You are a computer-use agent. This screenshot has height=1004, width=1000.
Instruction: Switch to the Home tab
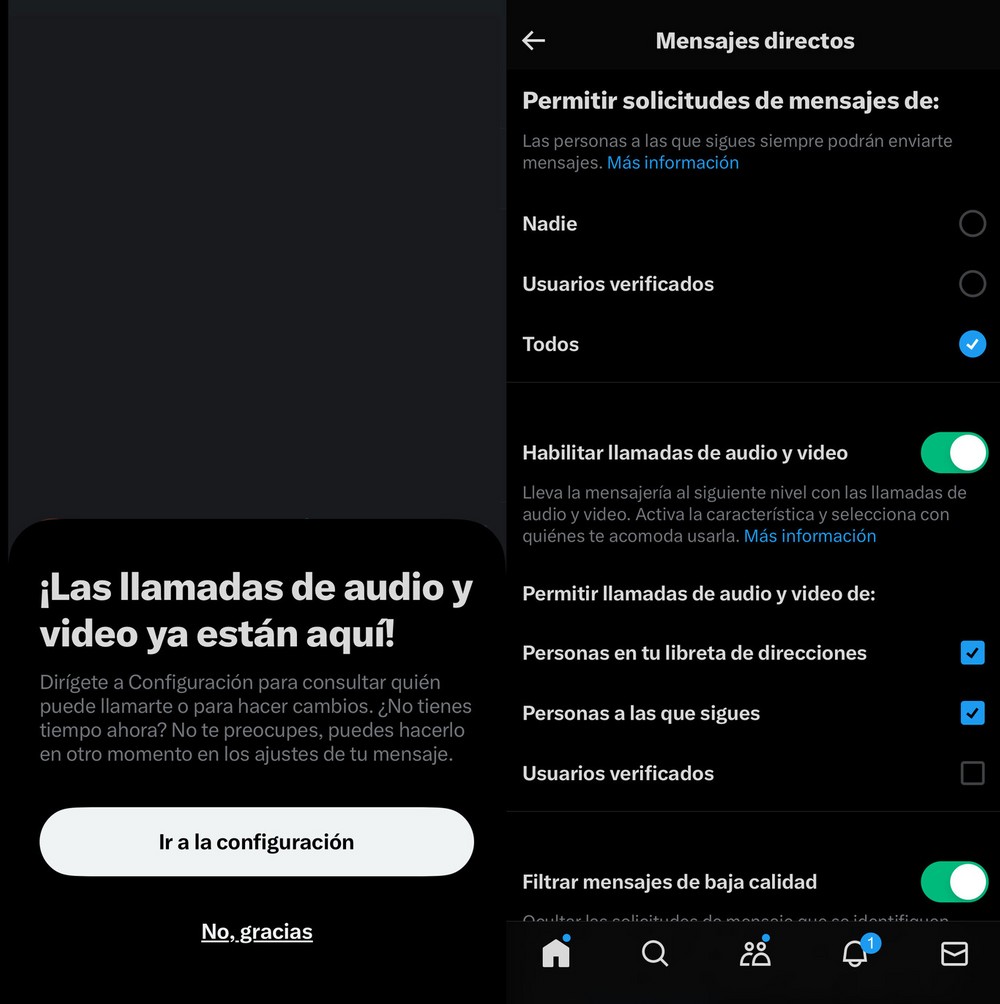[556, 954]
